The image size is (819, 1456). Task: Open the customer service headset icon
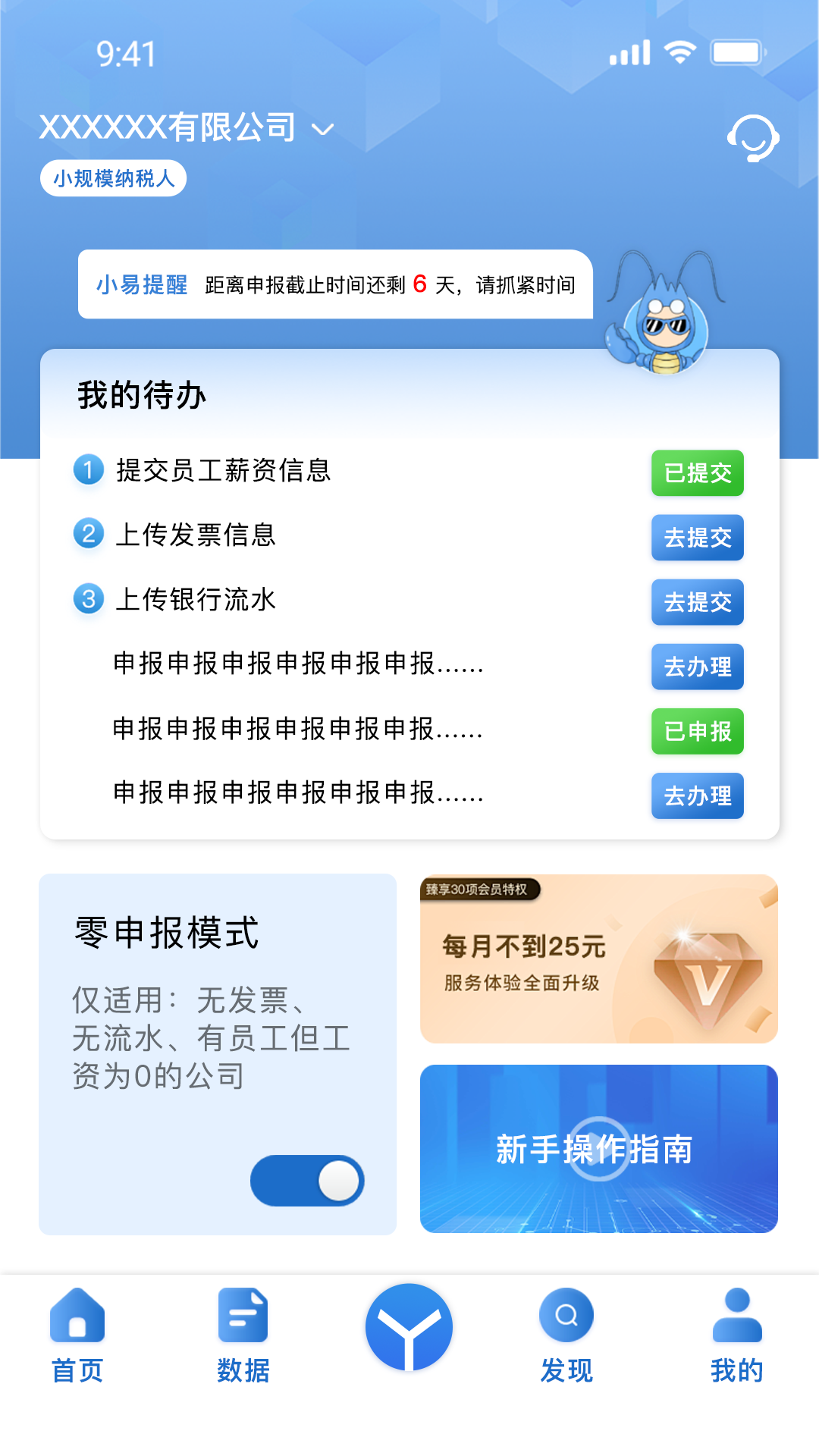pyautogui.click(x=753, y=138)
